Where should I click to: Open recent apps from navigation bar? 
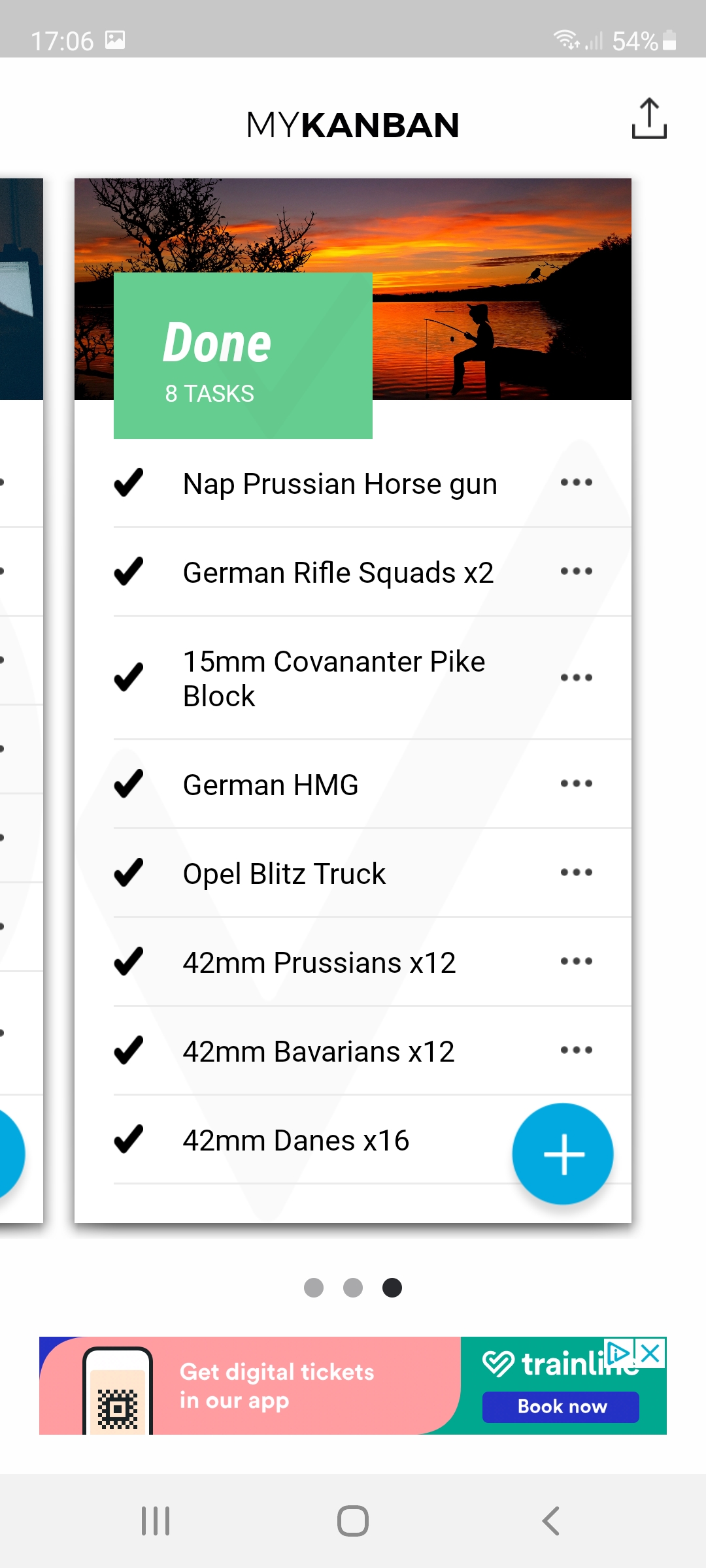[x=156, y=1521]
